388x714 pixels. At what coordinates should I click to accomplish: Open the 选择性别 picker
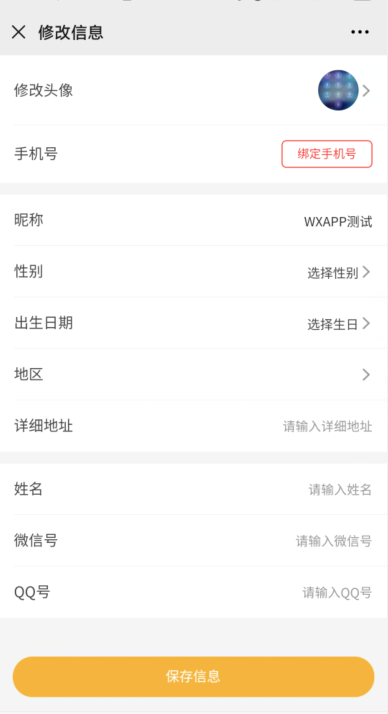(339, 272)
